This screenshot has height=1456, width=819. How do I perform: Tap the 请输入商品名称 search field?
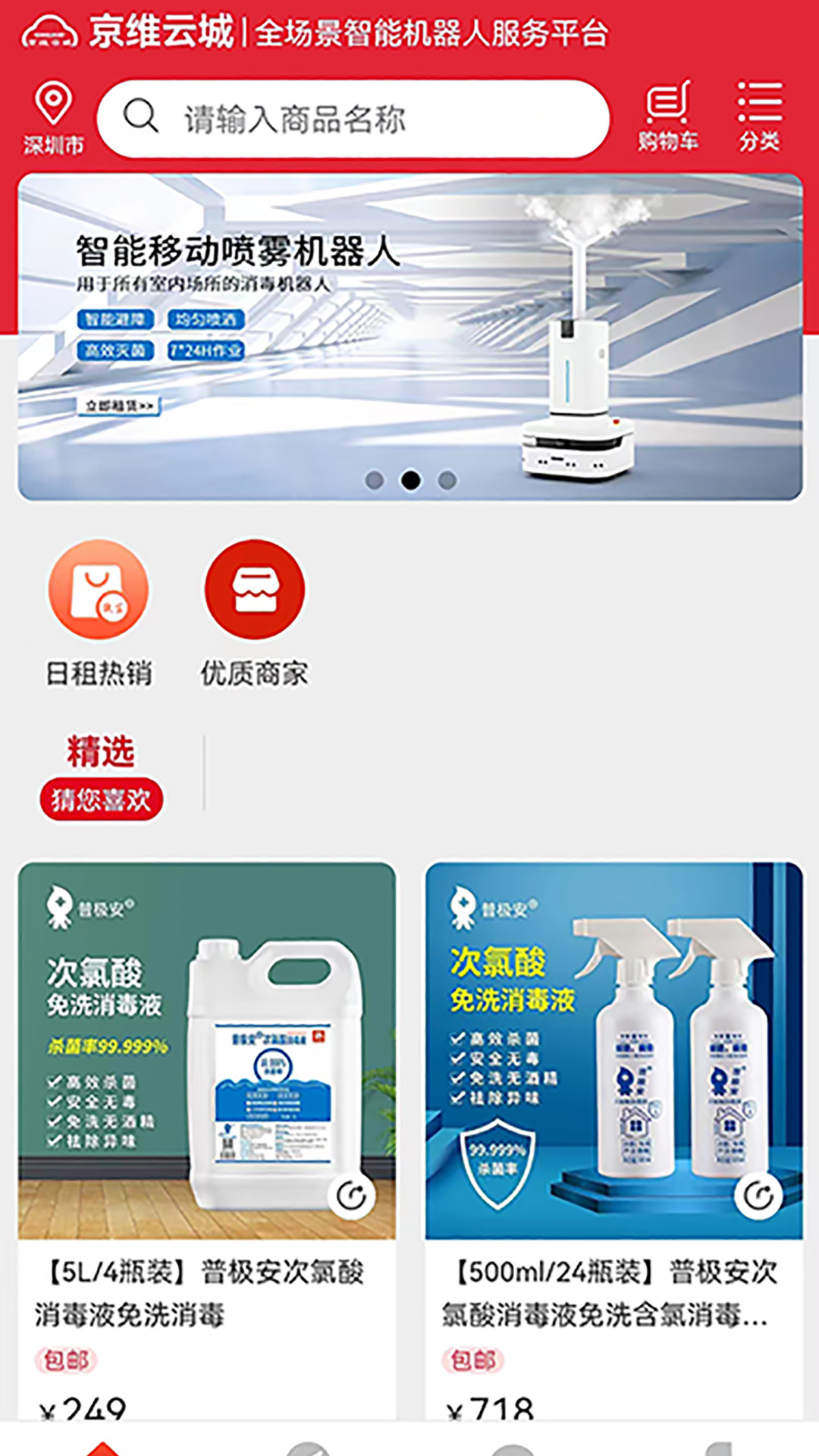coord(353,119)
